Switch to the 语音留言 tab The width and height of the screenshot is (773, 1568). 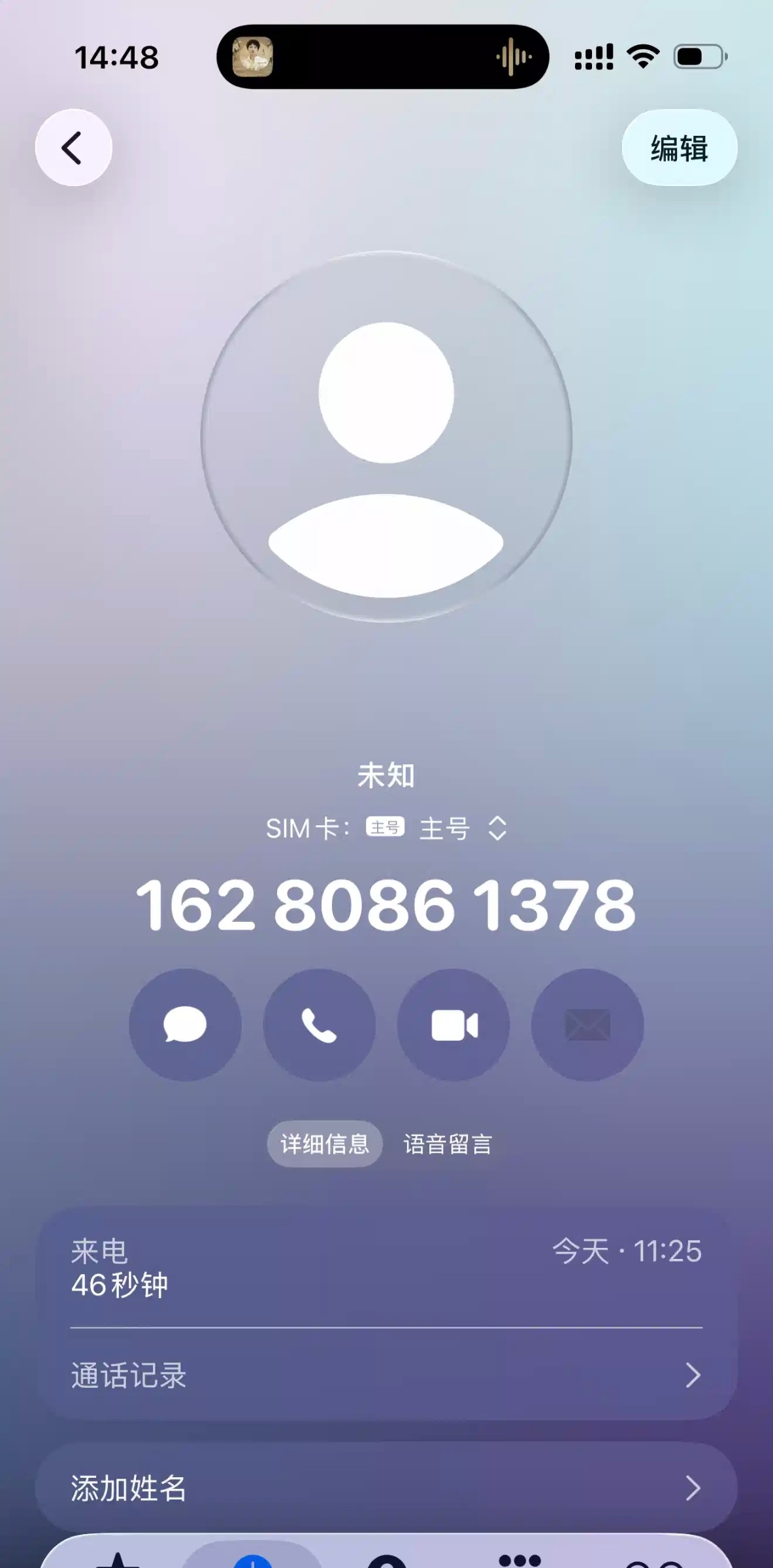point(448,1144)
